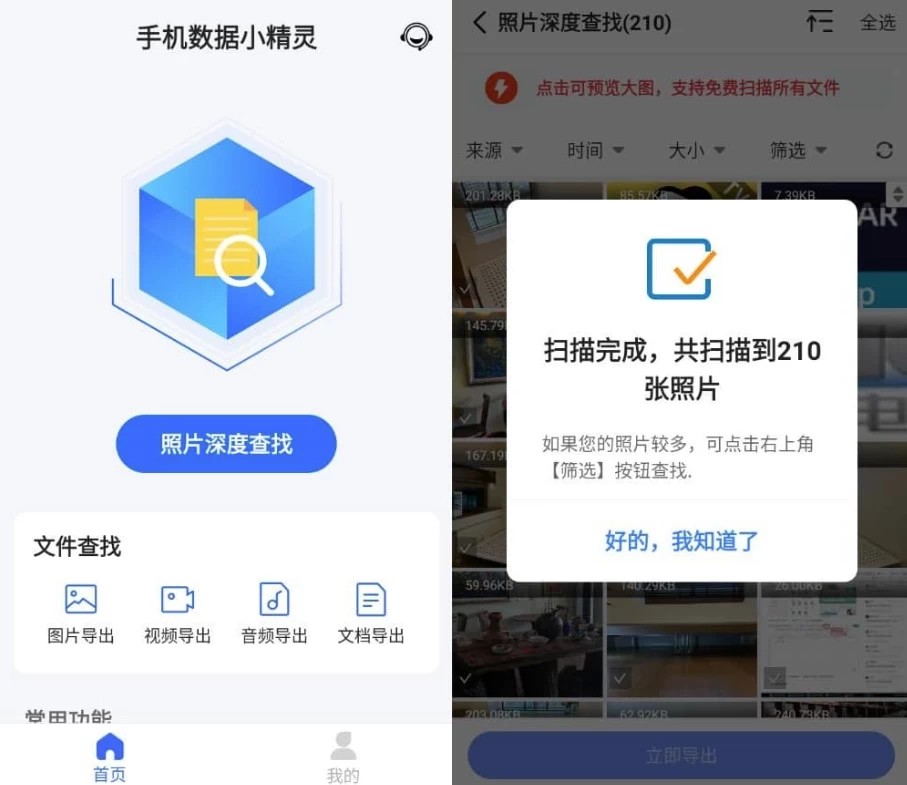Screen dimensions: 907x785
Task: Open 图片导出 image export
Action: pyautogui.click(x=80, y=613)
